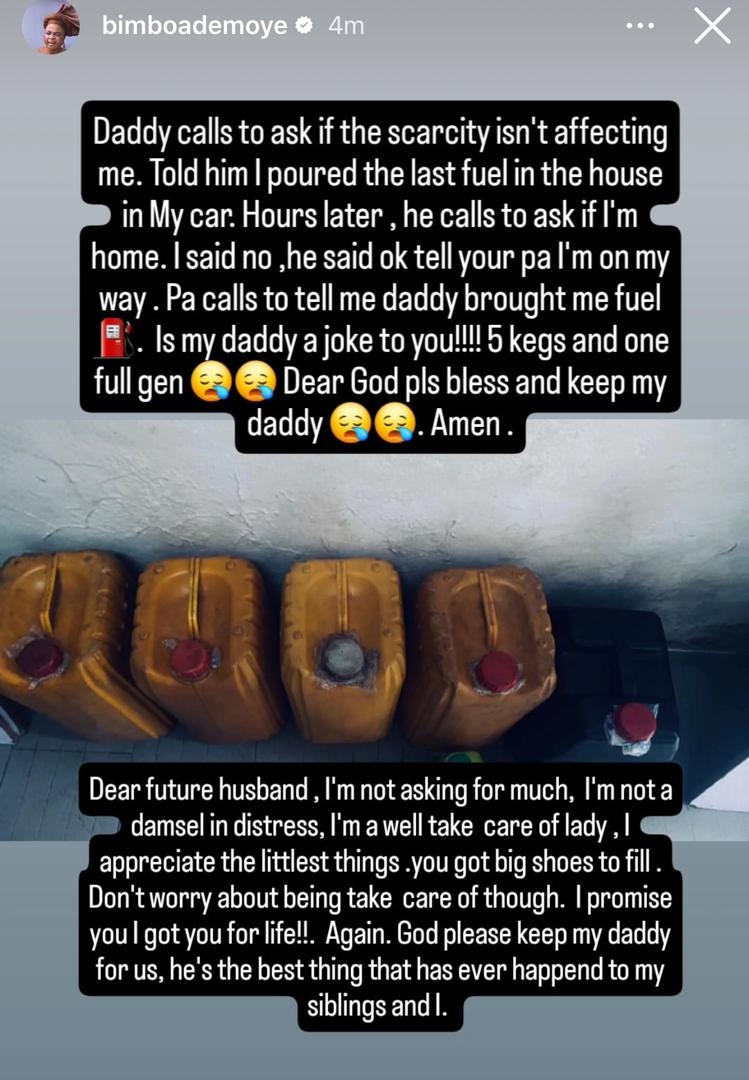Open bimboademoye's profile picture
This screenshot has height=1080, width=749.
[x=50, y=27]
